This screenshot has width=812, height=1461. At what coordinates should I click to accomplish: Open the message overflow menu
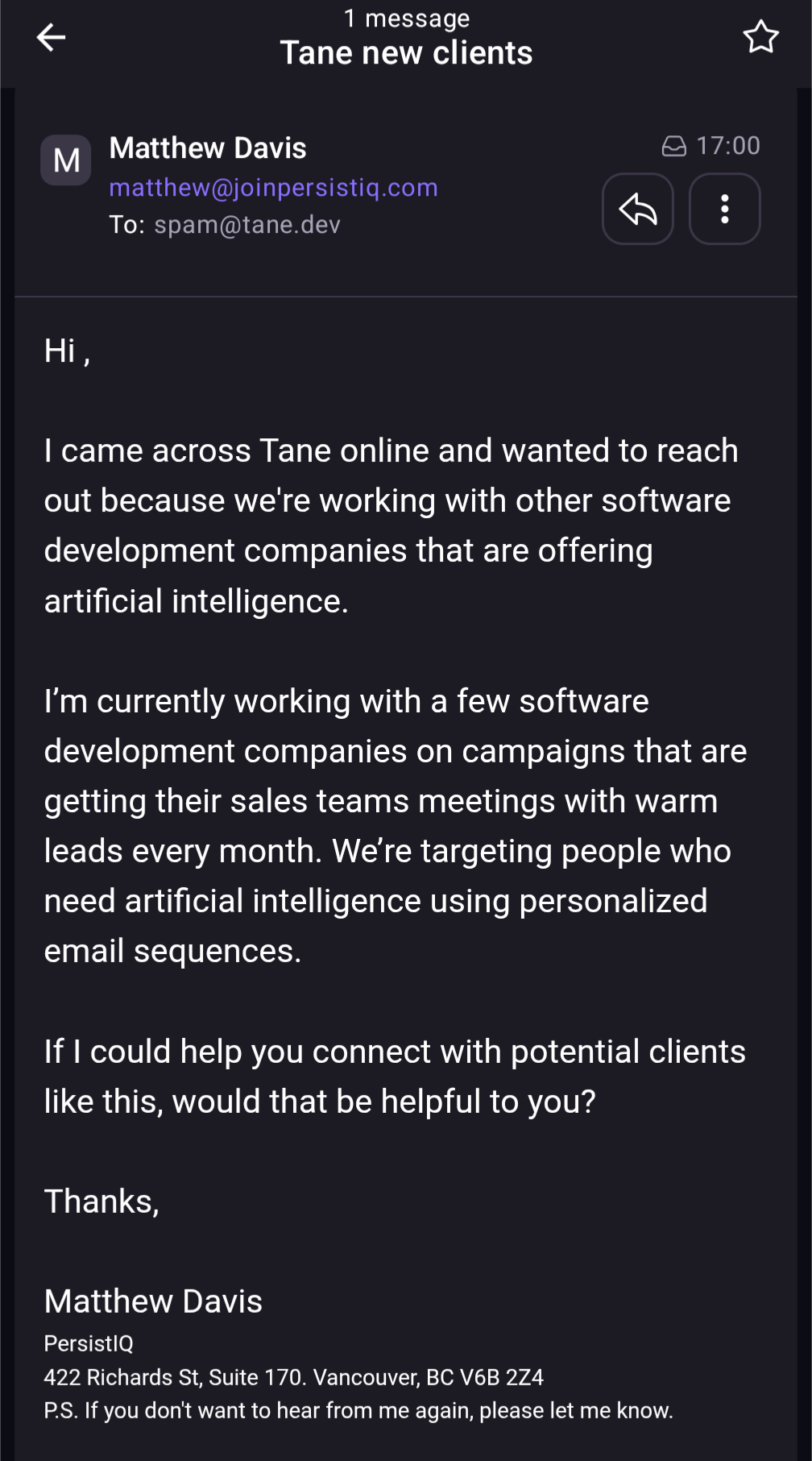click(725, 209)
